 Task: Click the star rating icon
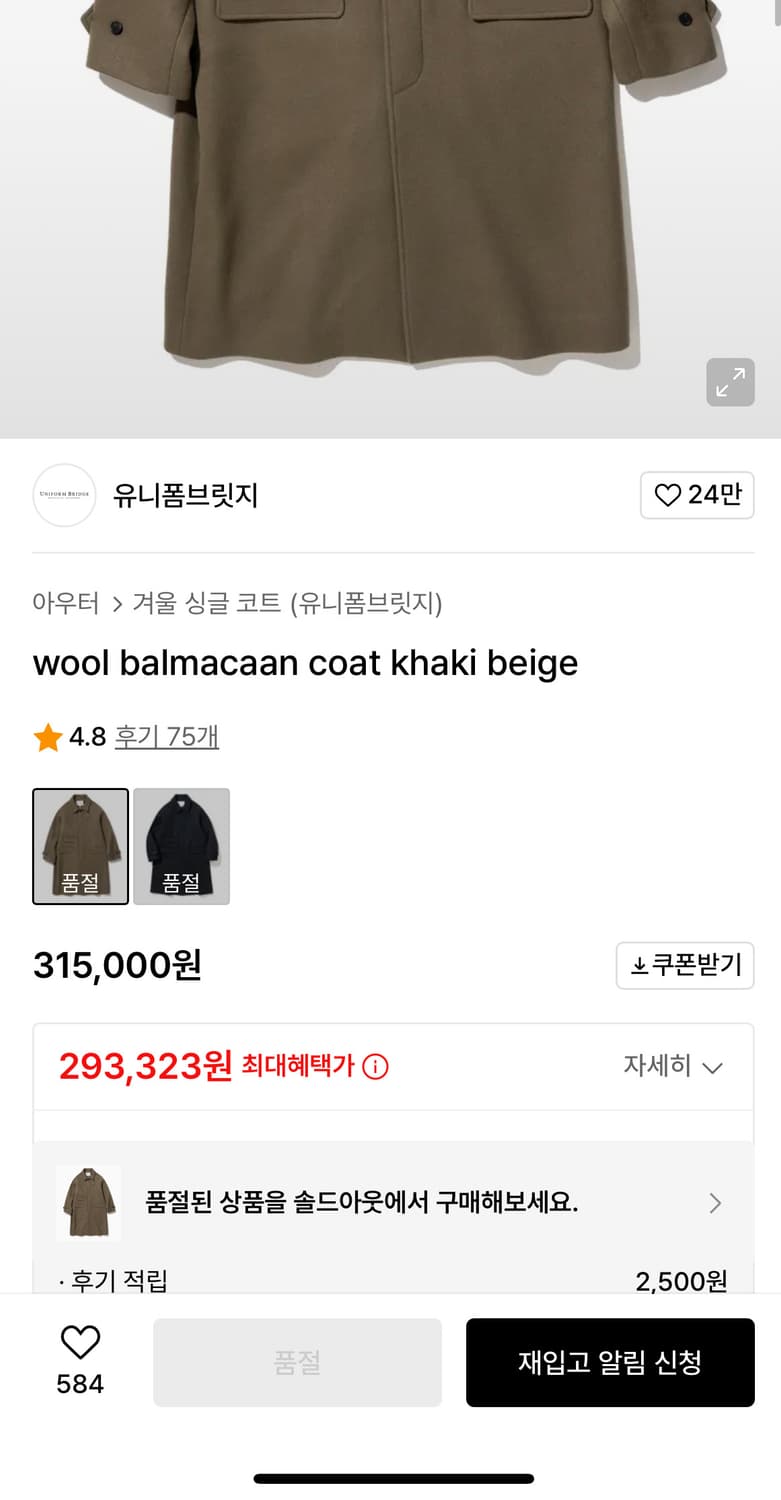[x=44, y=736]
